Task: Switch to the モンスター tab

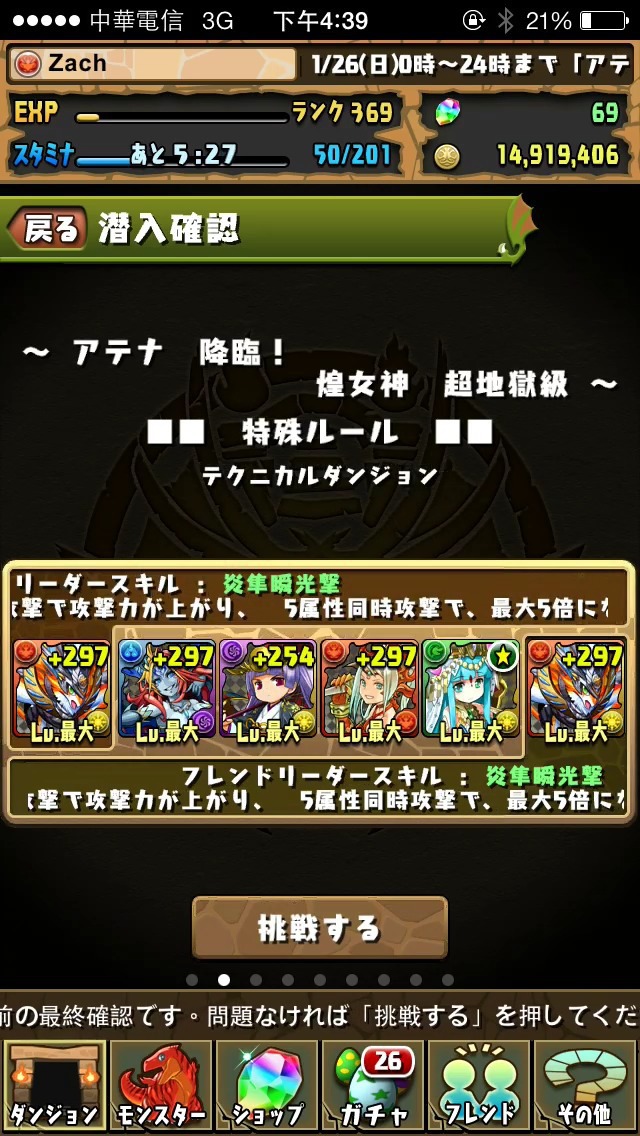Action: point(159,1087)
